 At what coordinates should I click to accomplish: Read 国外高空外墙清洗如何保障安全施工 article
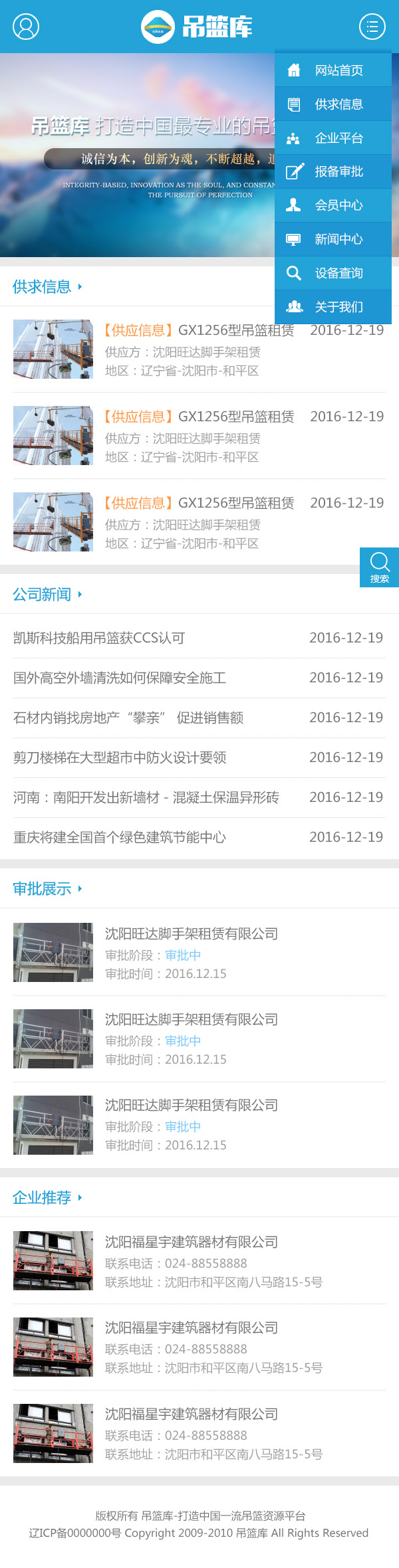(x=120, y=678)
